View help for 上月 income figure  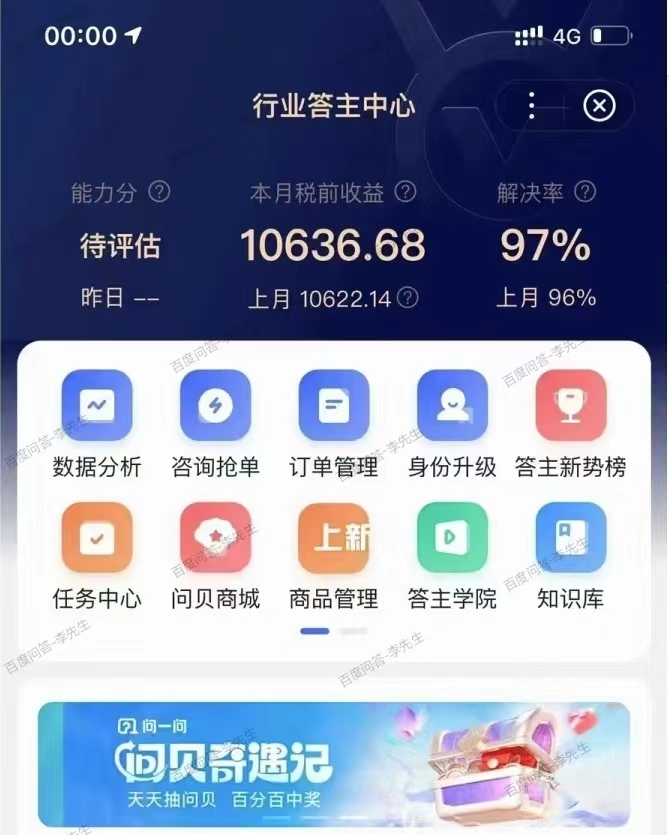[407, 298]
